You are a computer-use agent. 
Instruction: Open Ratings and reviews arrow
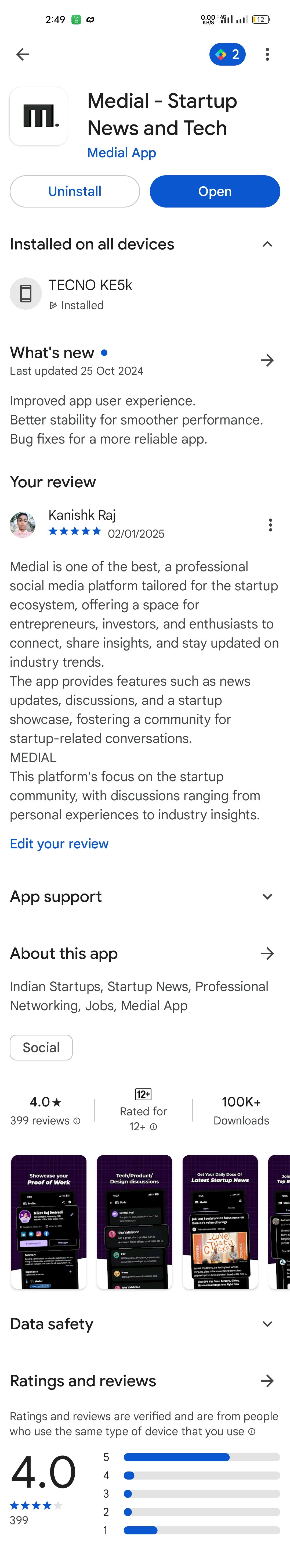(x=267, y=1381)
